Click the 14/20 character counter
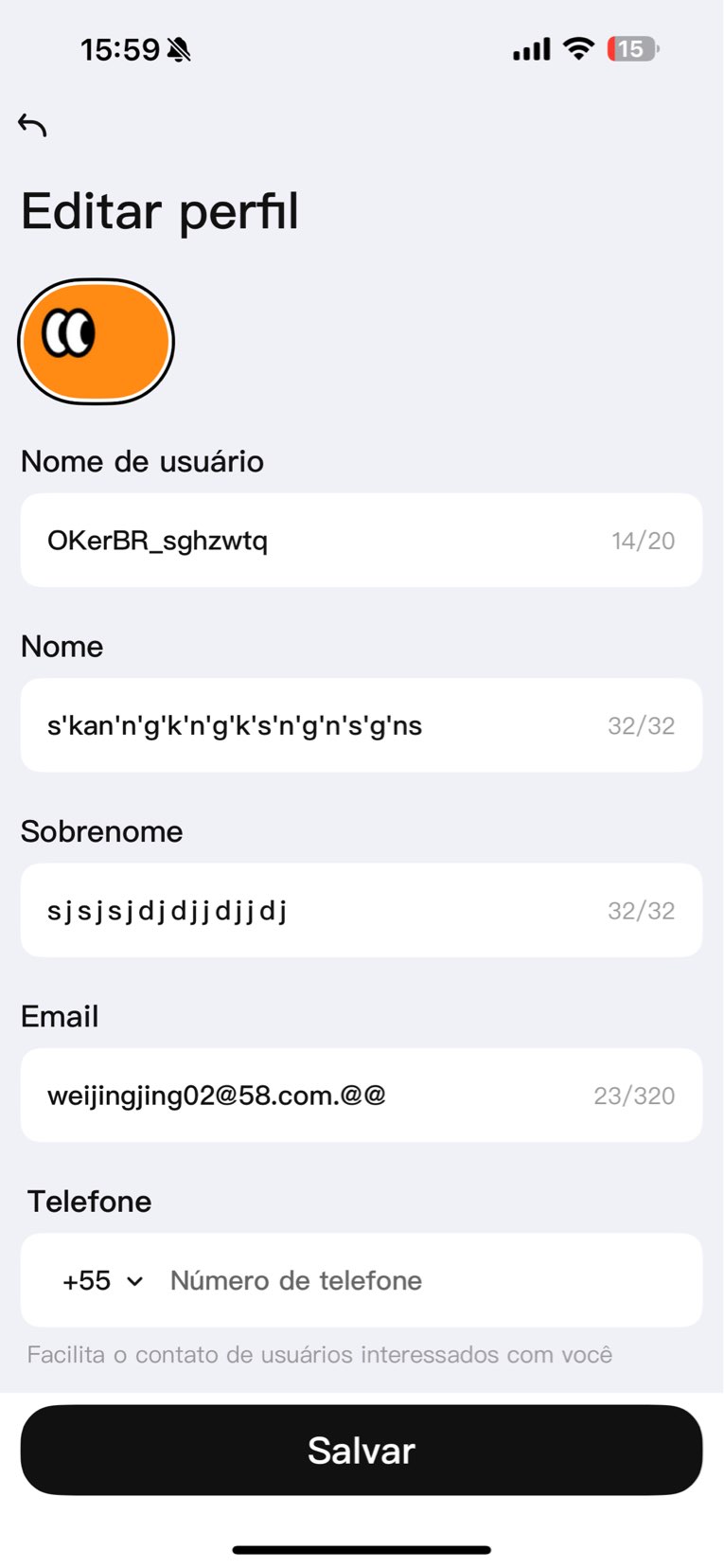The height and width of the screenshot is (1568, 724). [x=643, y=540]
